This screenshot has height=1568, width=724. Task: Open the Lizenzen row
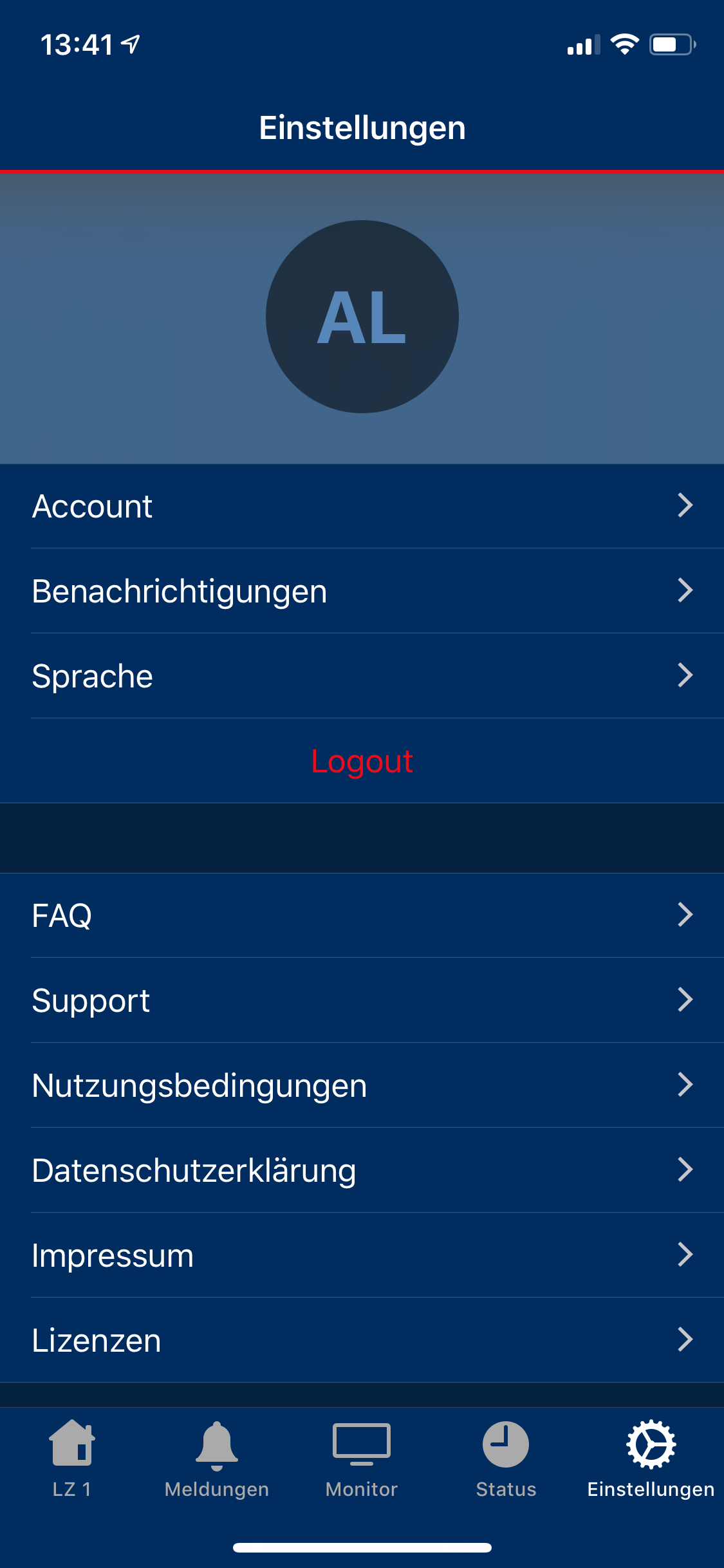pyautogui.click(x=362, y=1340)
